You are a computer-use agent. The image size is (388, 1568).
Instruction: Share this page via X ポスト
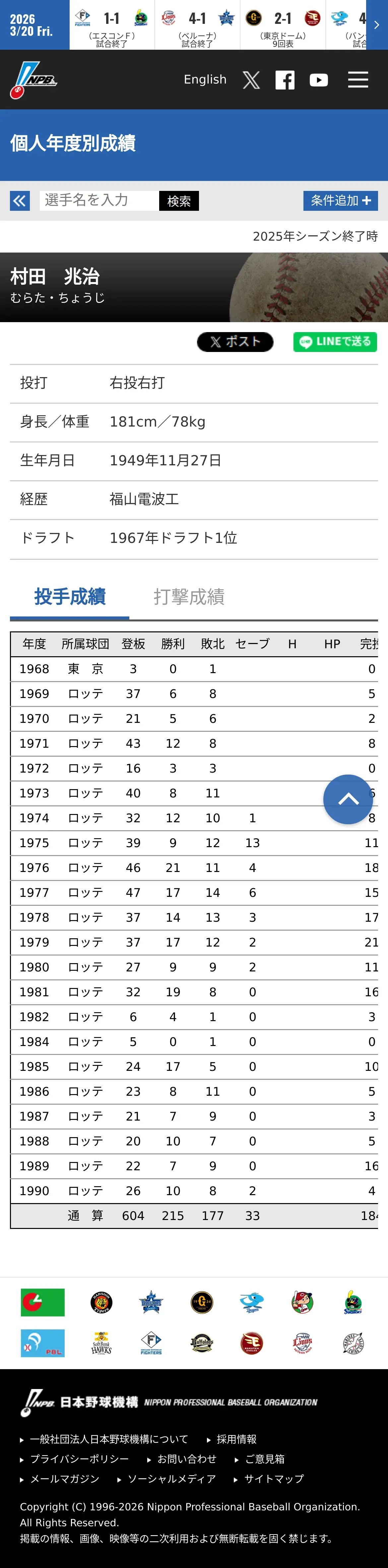pyautogui.click(x=235, y=341)
